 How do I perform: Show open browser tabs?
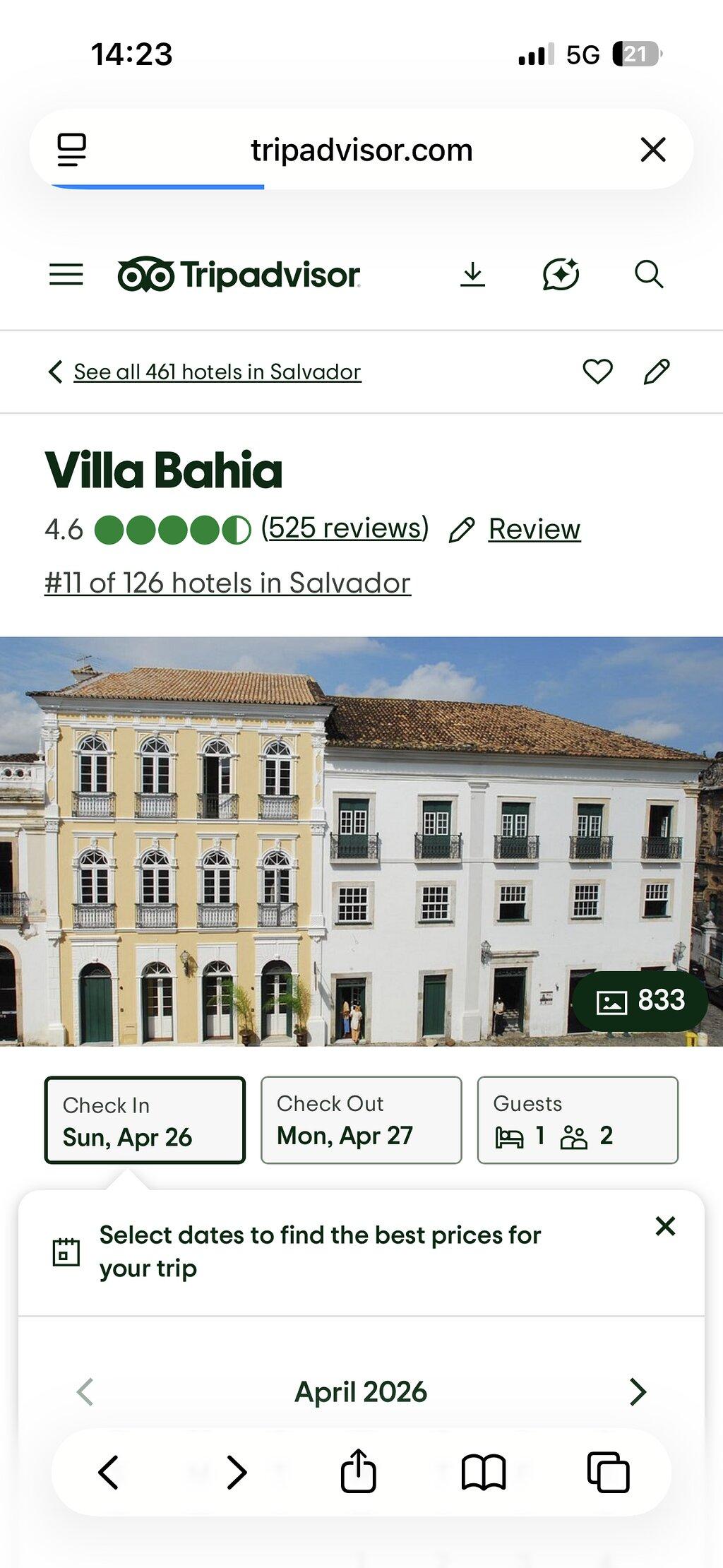click(608, 1473)
